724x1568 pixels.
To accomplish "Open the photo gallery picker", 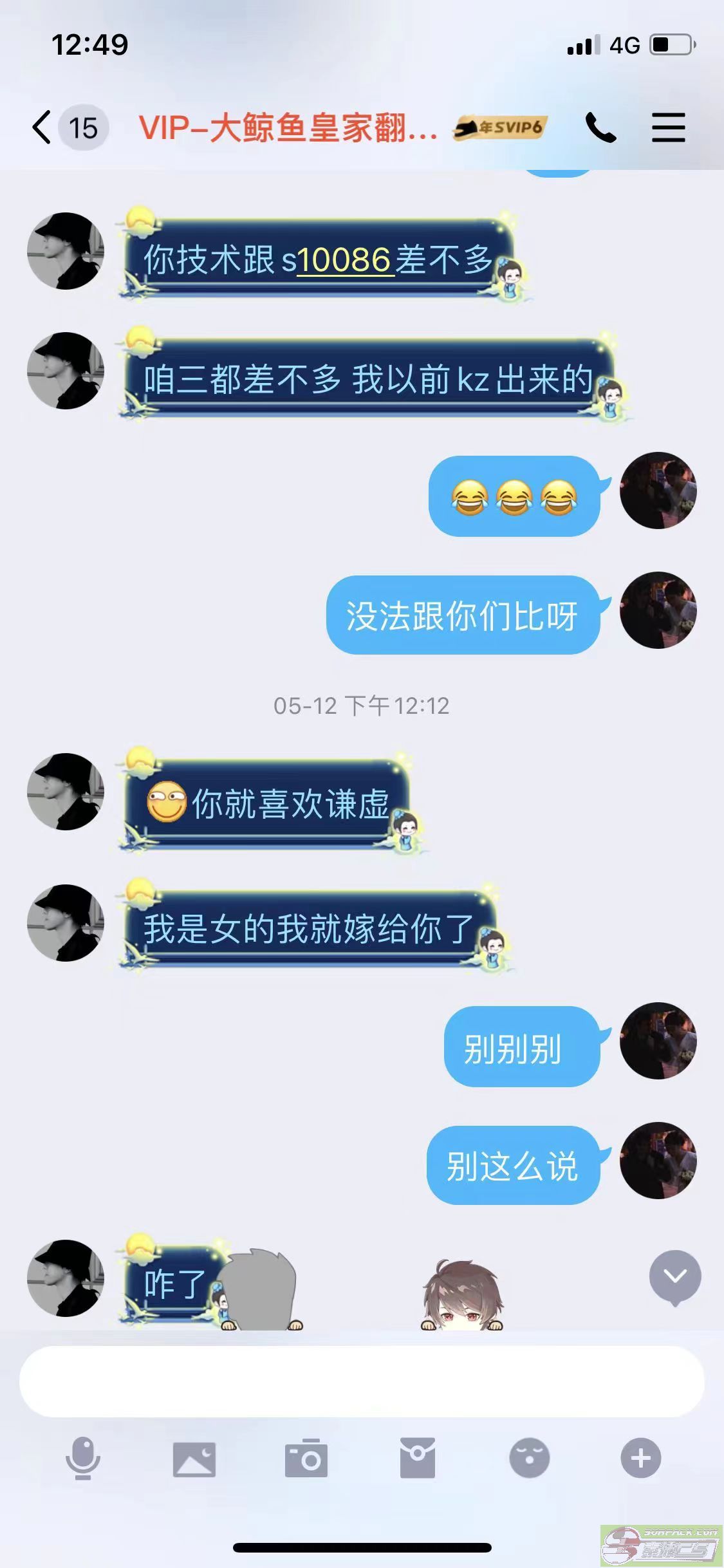I will click(x=194, y=1458).
